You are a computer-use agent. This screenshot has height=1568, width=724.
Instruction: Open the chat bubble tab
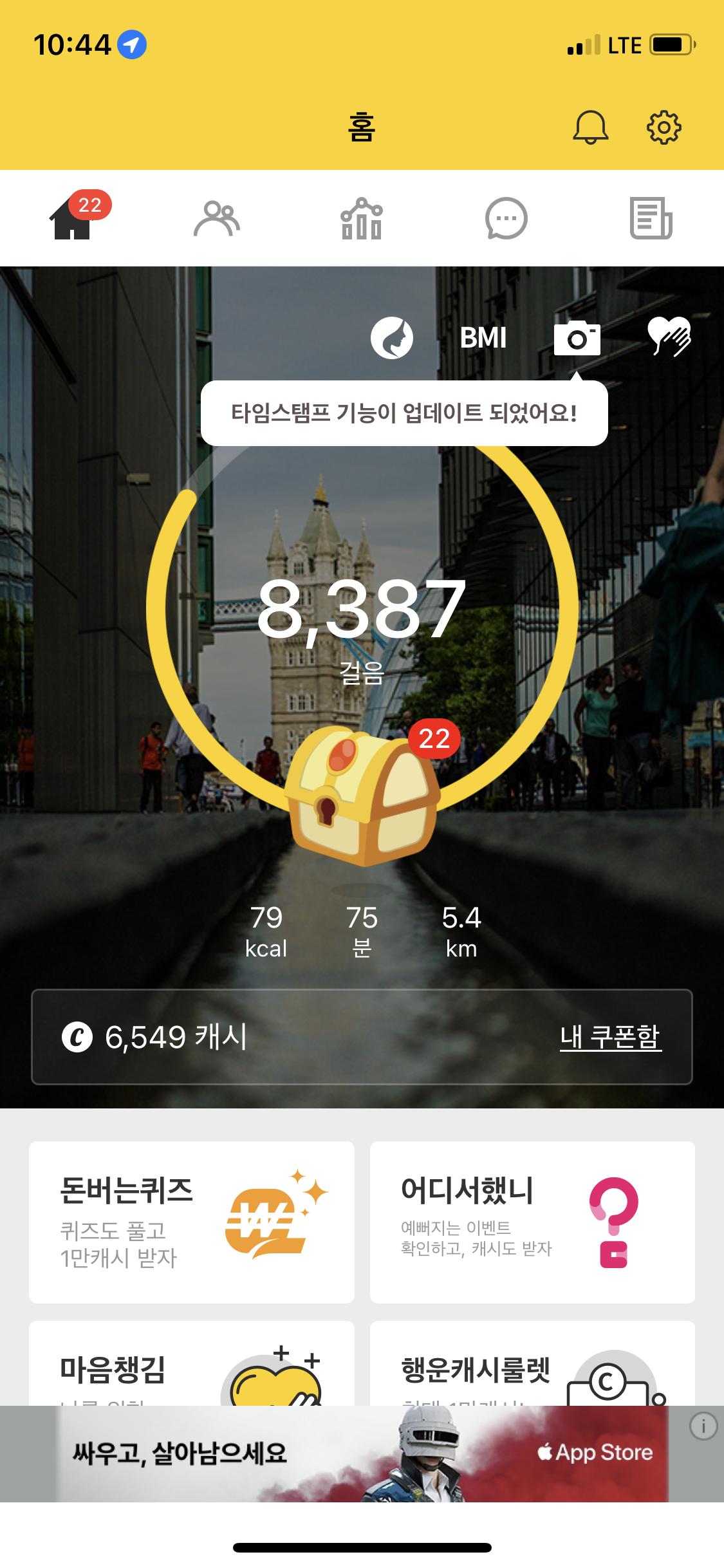[x=506, y=219]
